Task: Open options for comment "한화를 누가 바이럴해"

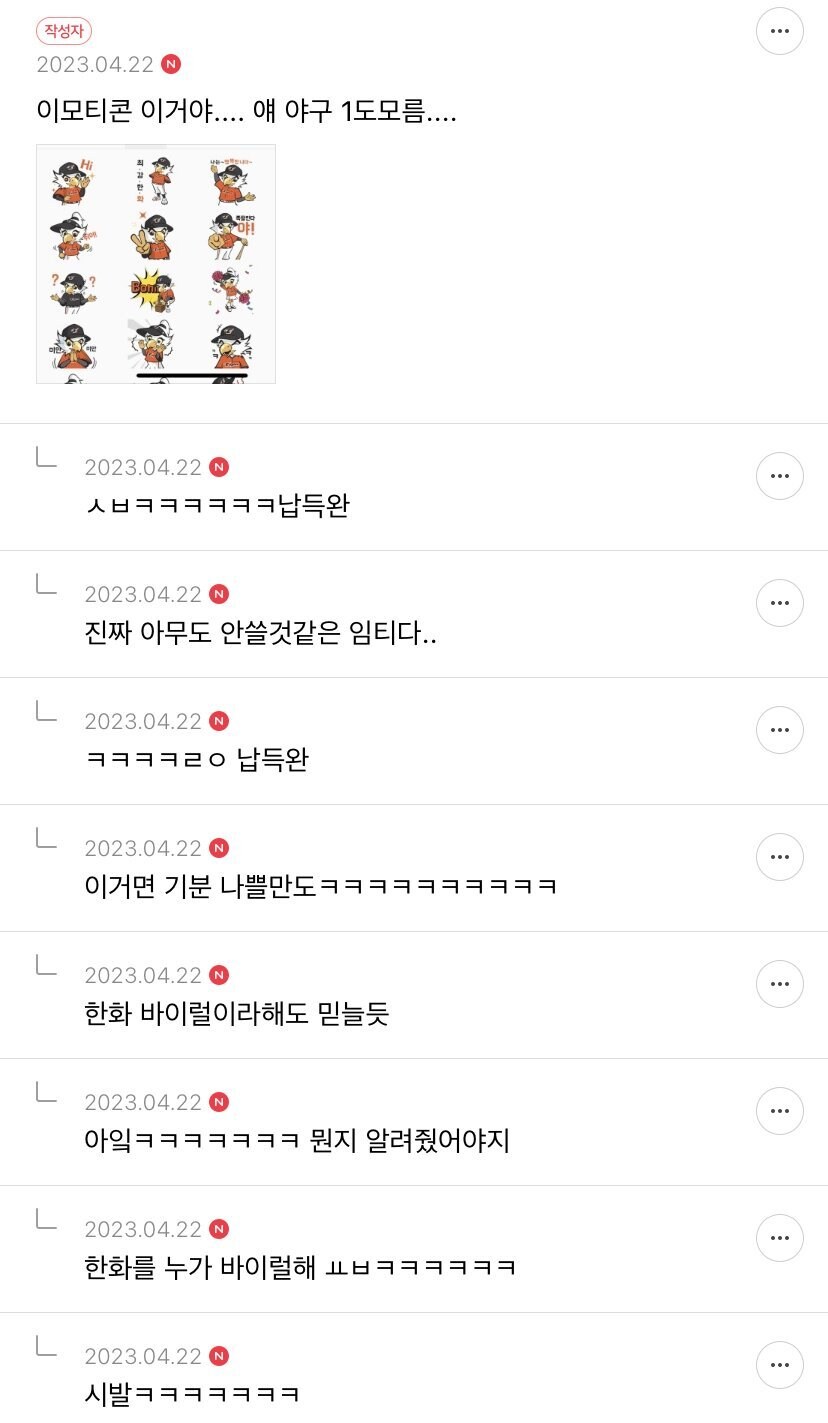Action: (780, 1238)
